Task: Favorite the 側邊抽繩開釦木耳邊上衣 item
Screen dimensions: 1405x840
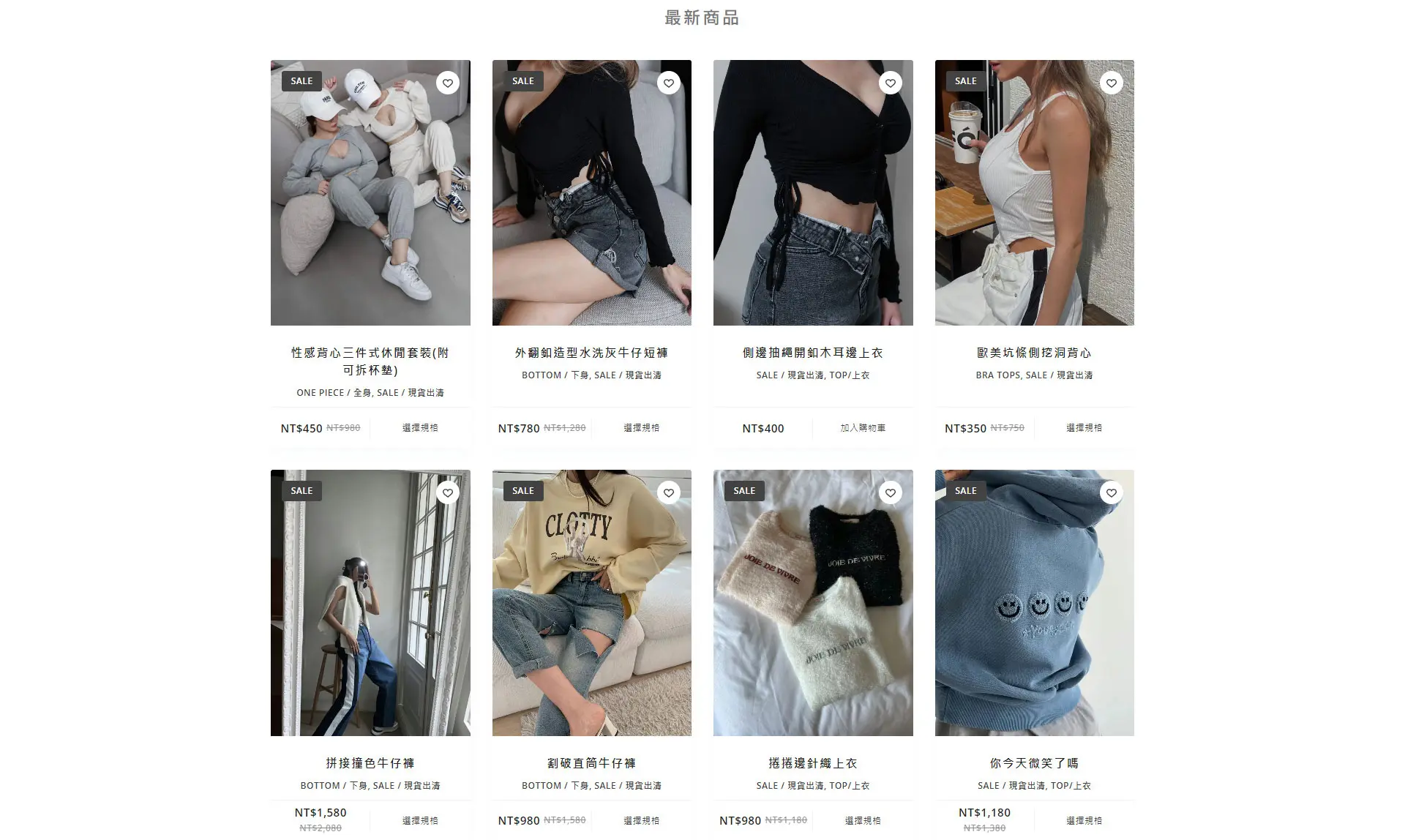Action: [891, 83]
